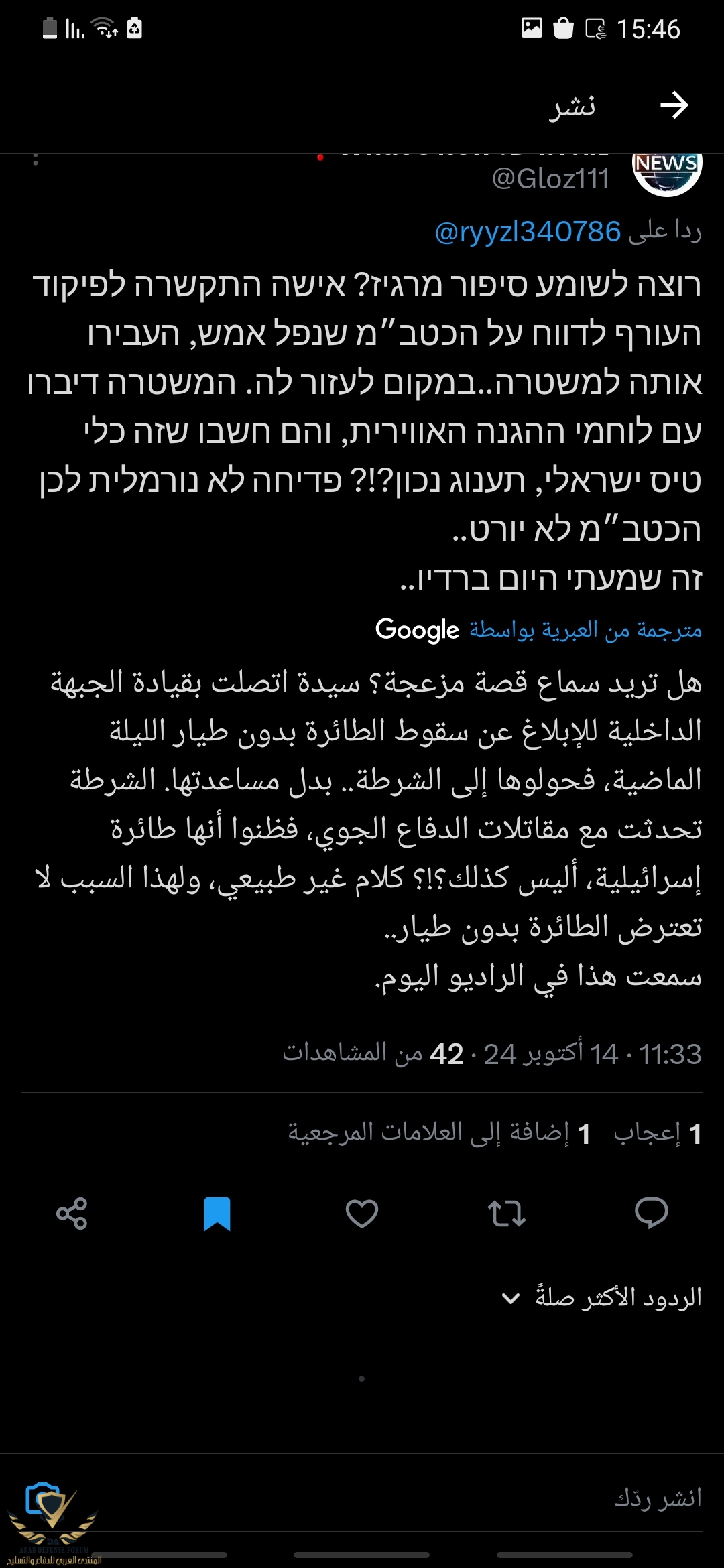
Task: Expand the most relevant replies sort dropdown
Action: point(601,1298)
